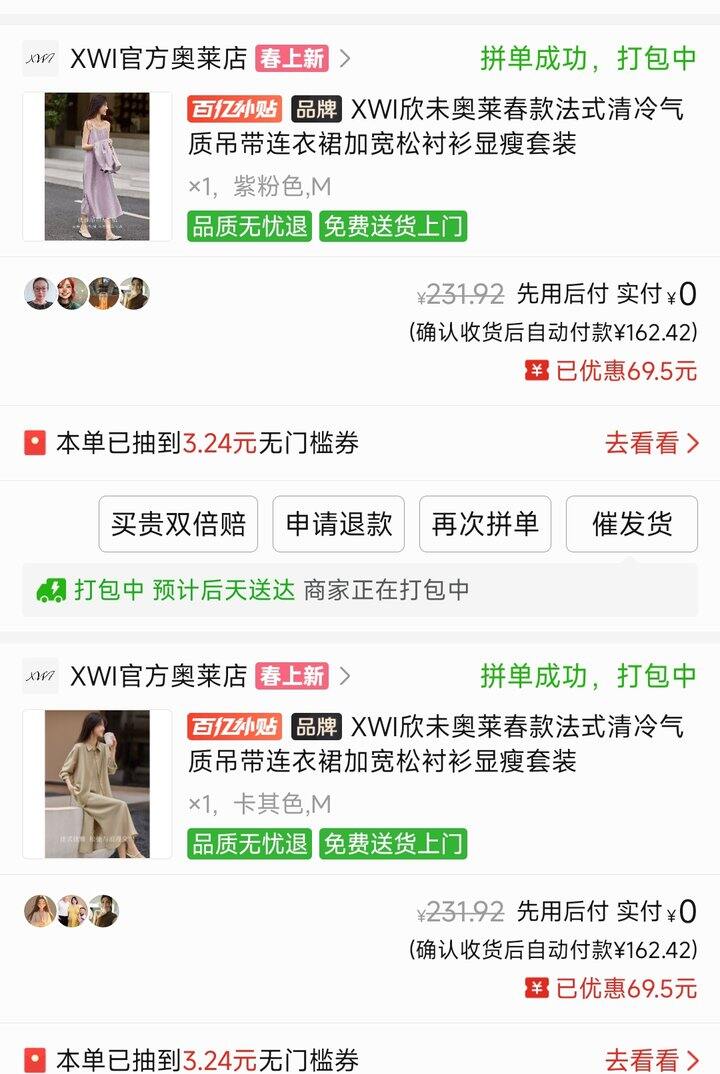Open 去看看 link for the purple-pink order coupon

651,443
